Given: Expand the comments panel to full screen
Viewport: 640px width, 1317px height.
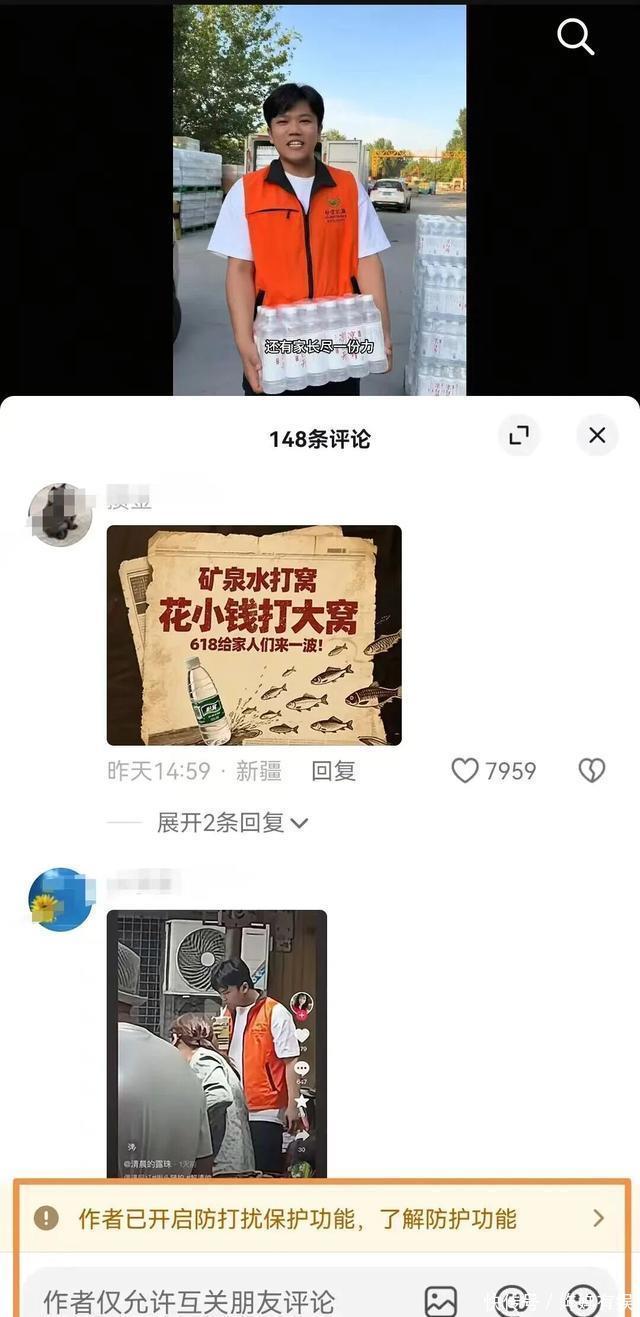Looking at the screenshot, I should pyautogui.click(x=519, y=435).
